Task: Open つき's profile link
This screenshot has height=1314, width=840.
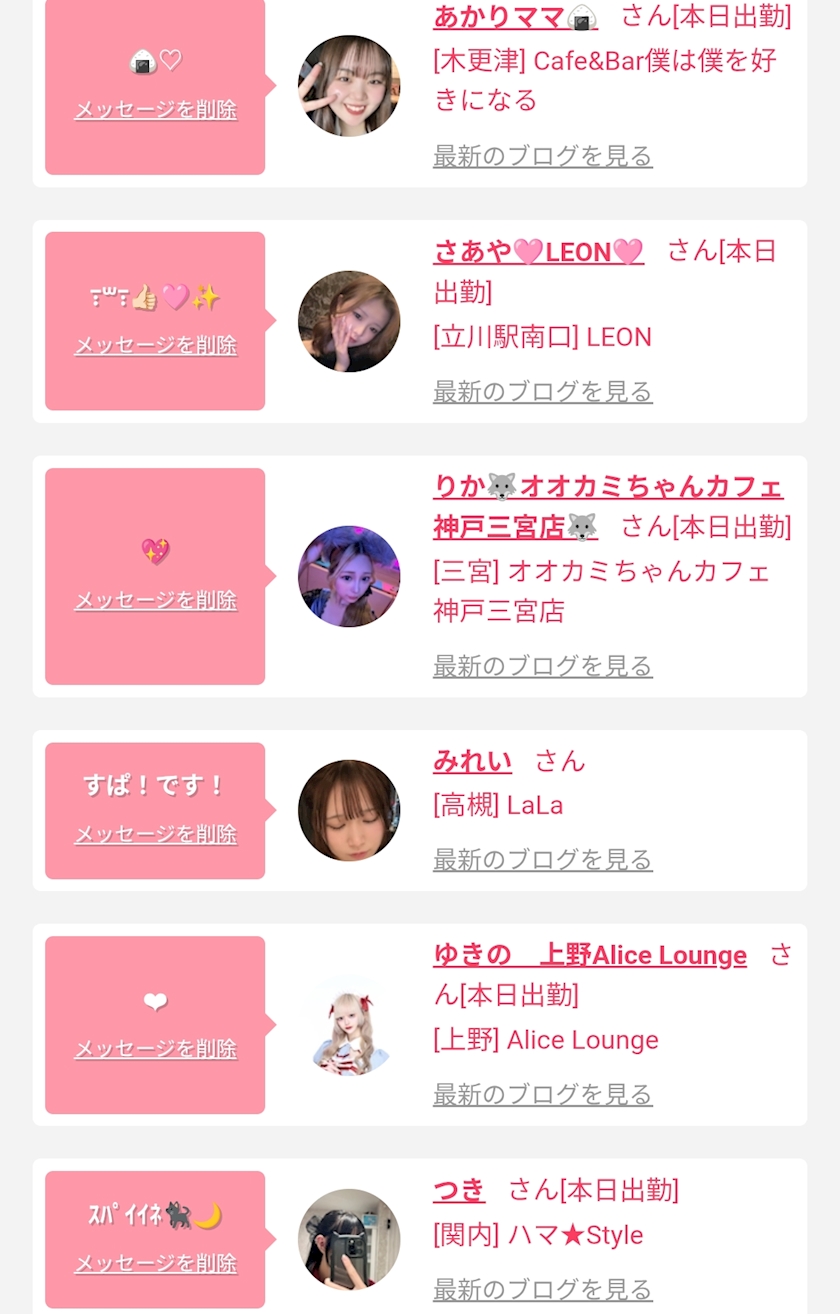Action: pyautogui.click(x=459, y=1190)
